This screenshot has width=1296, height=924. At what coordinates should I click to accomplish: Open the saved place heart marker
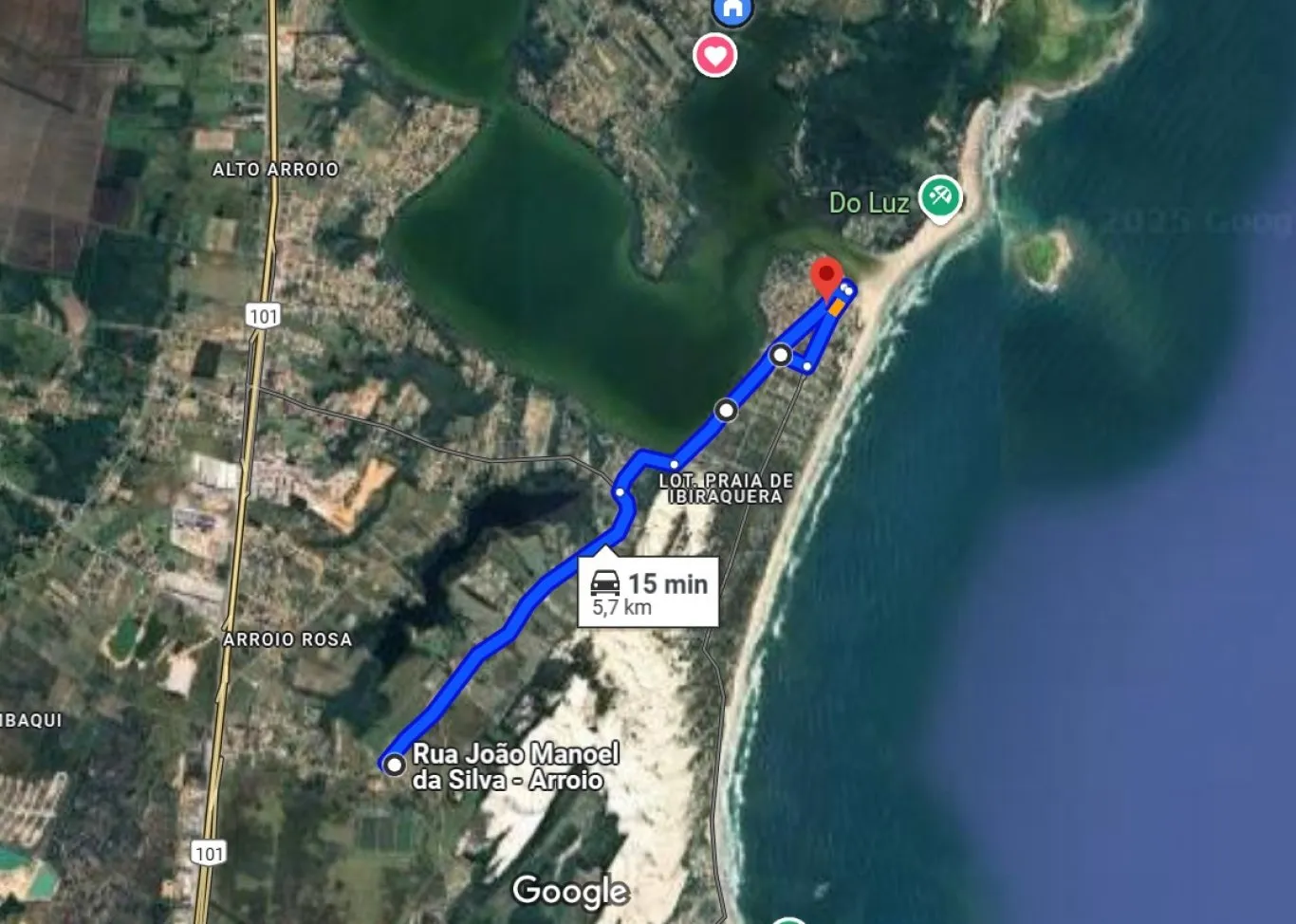click(x=714, y=55)
